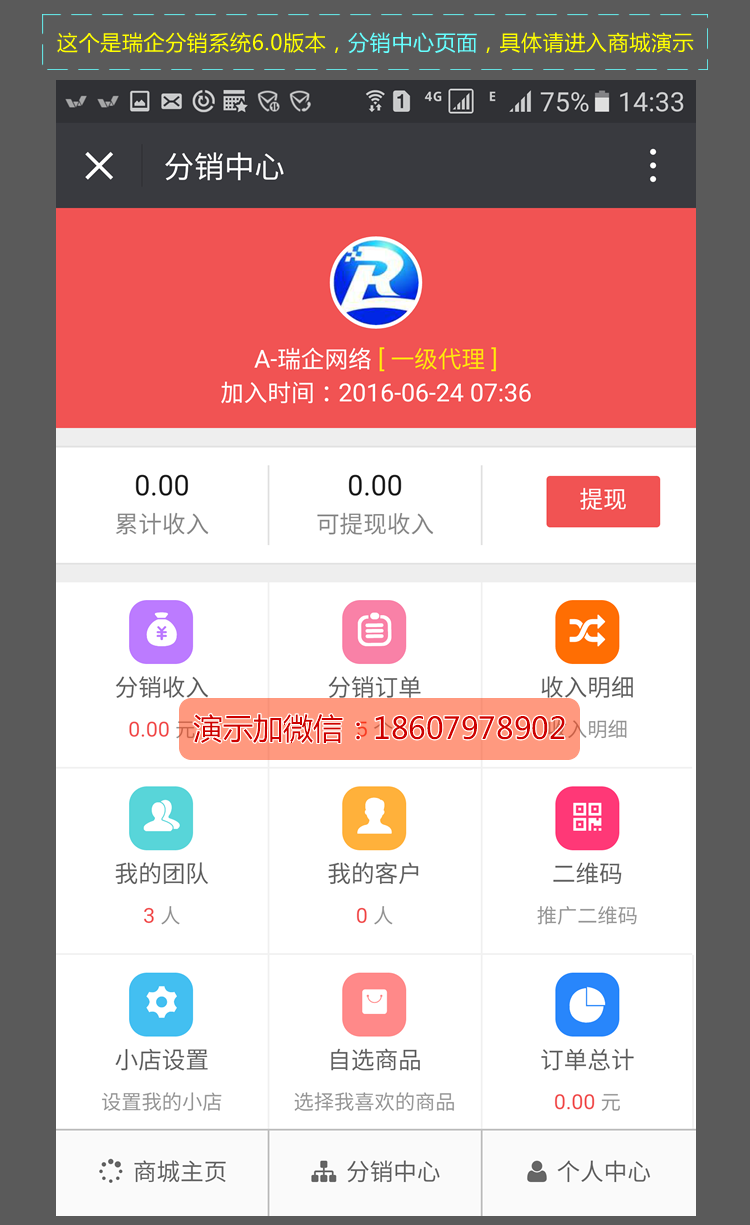Open 我的客户 customers icon
Viewport: 750px width, 1225px height.
pyautogui.click(x=374, y=818)
